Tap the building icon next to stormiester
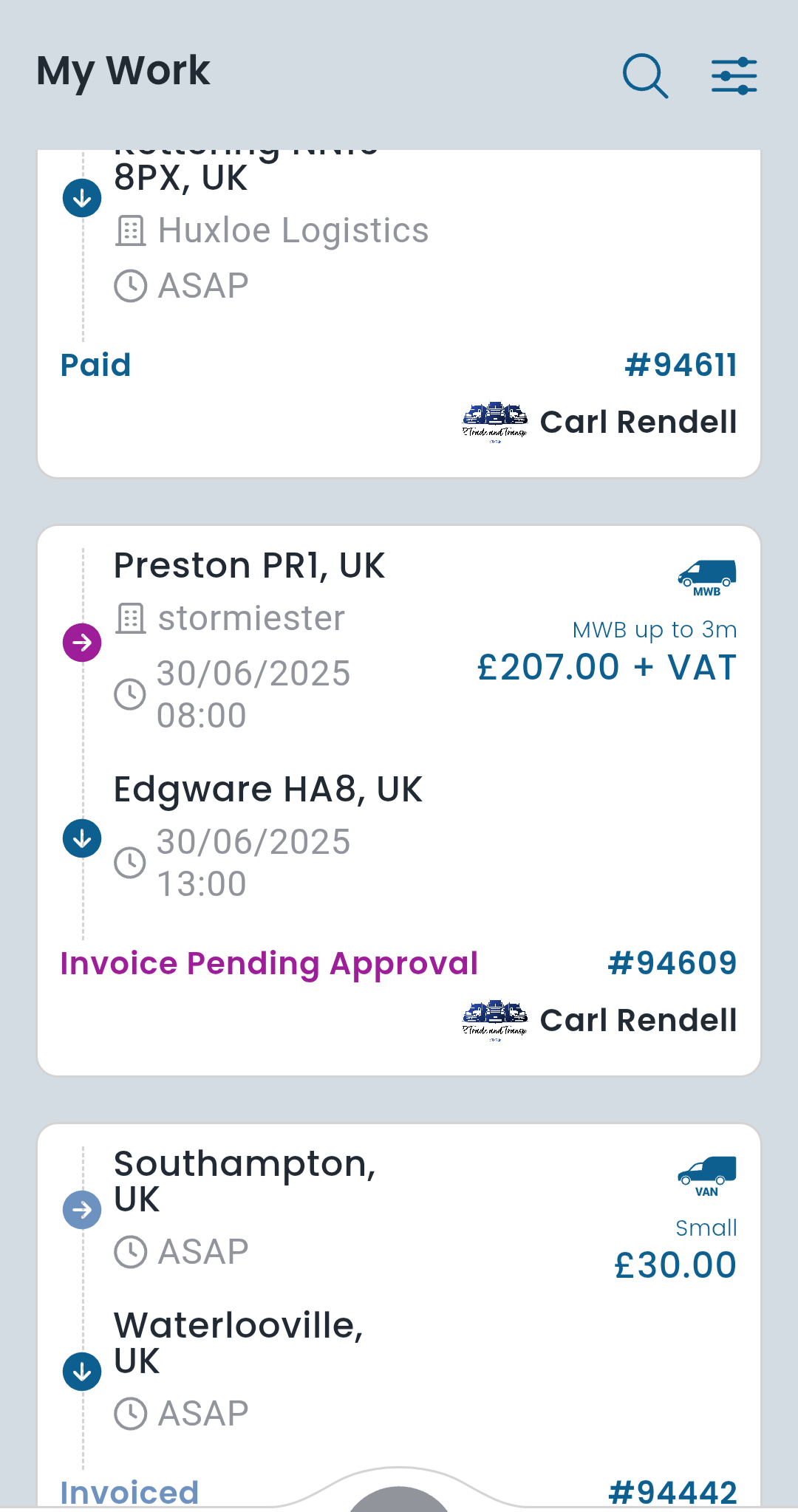Screen dimensions: 798x1512 click(x=131, y=618)
